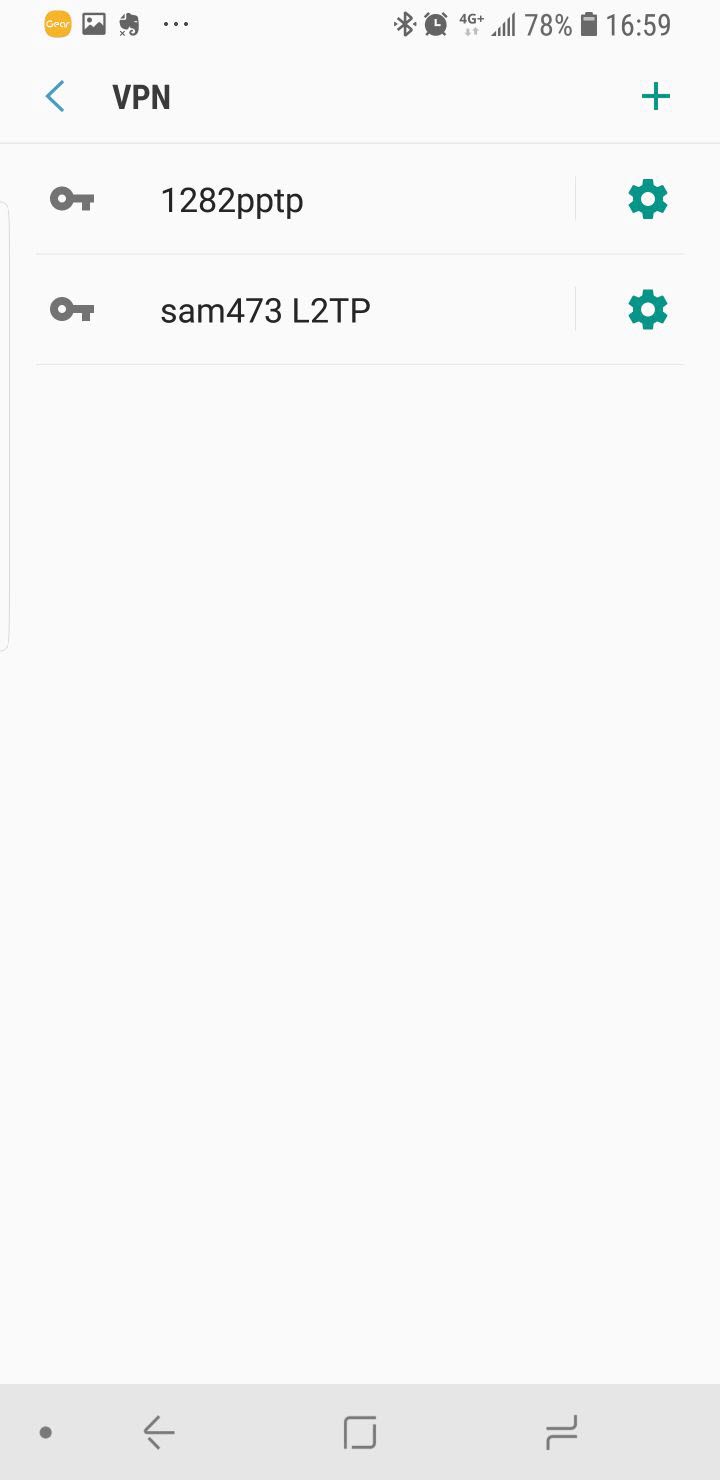Open recent apps from navigation bar
The width and height of the screenshot is (720, 1480).
tap(561, 1433)
